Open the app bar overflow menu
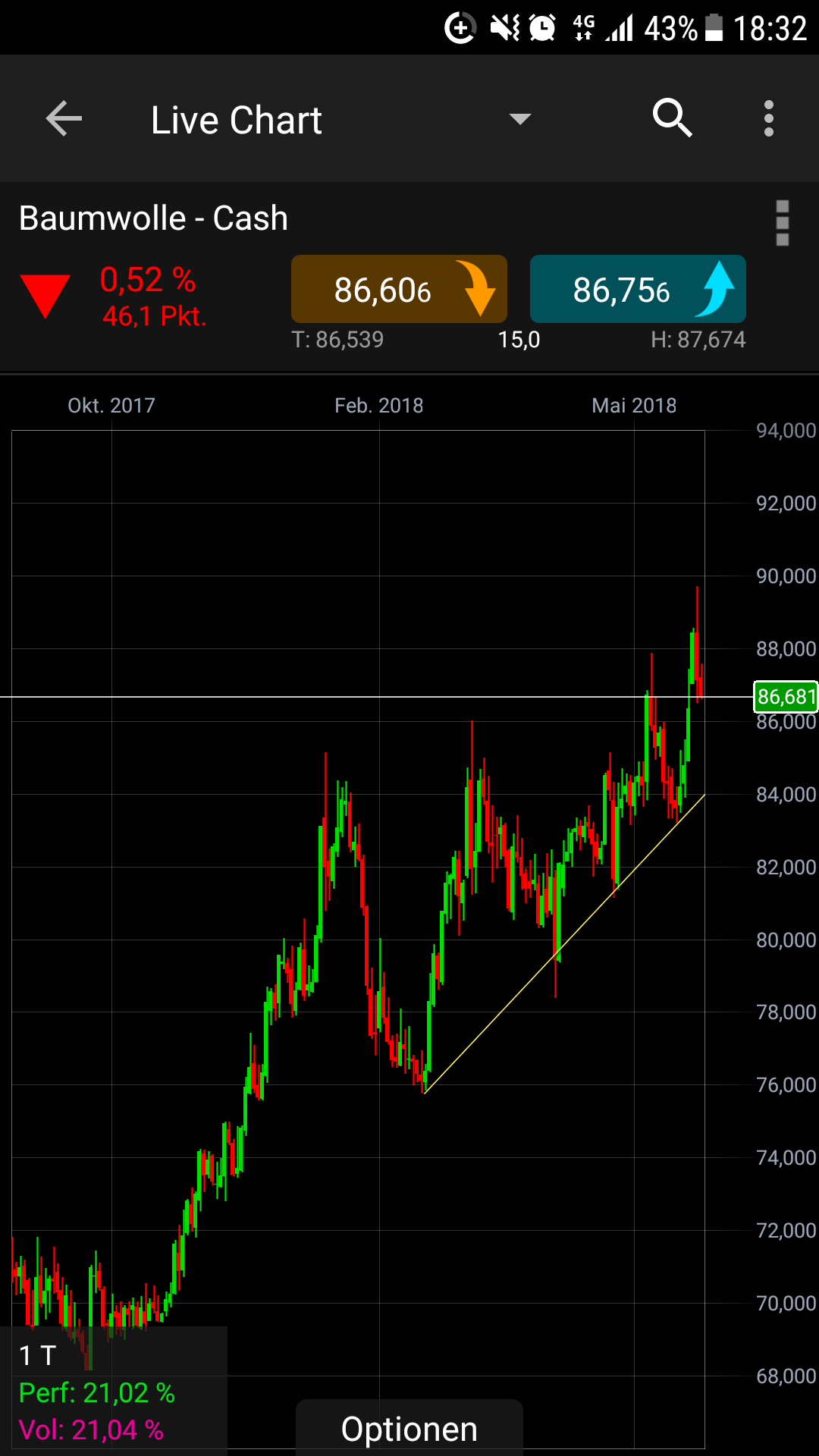This screenshot has width=819, height=1456. (769, 119)
